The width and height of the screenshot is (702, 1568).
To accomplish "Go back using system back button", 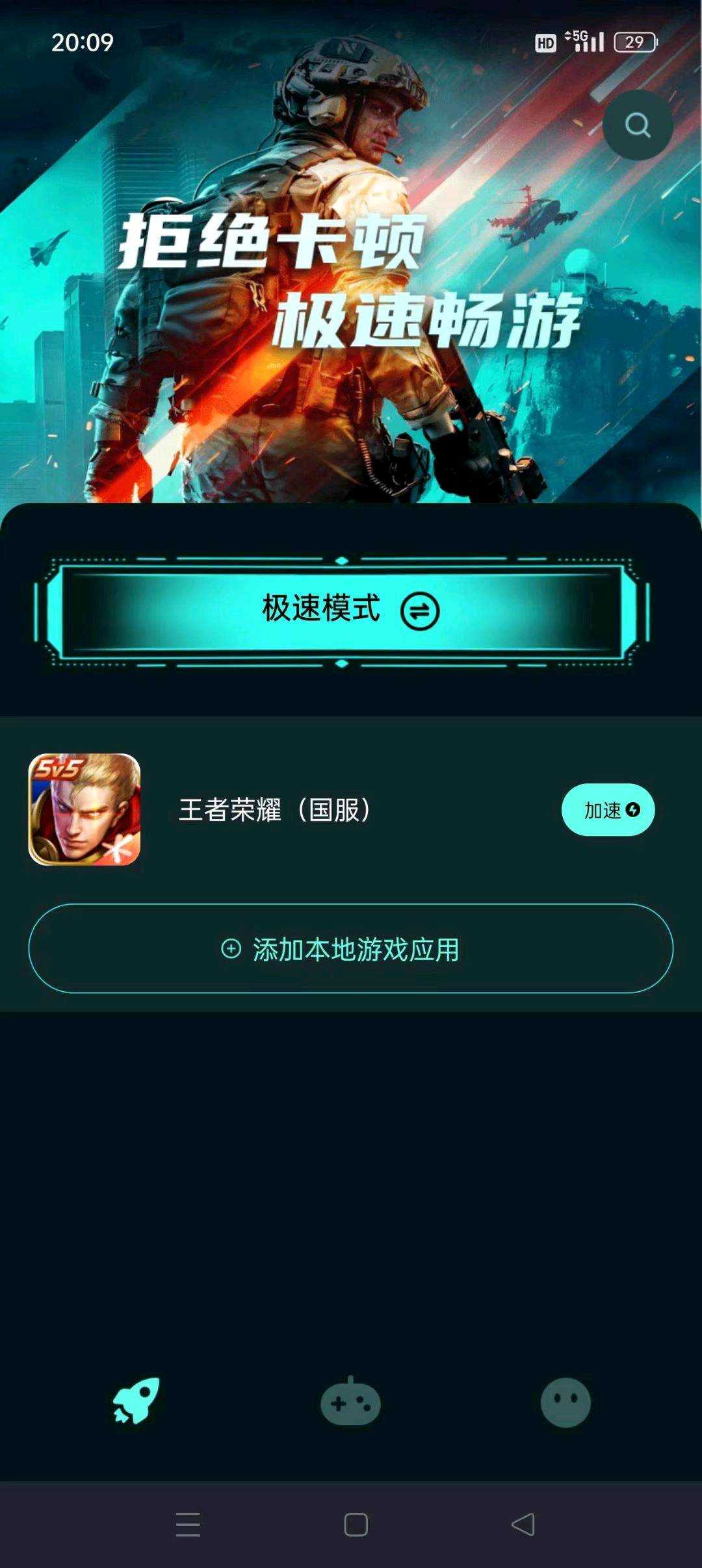I will 523,1524.
